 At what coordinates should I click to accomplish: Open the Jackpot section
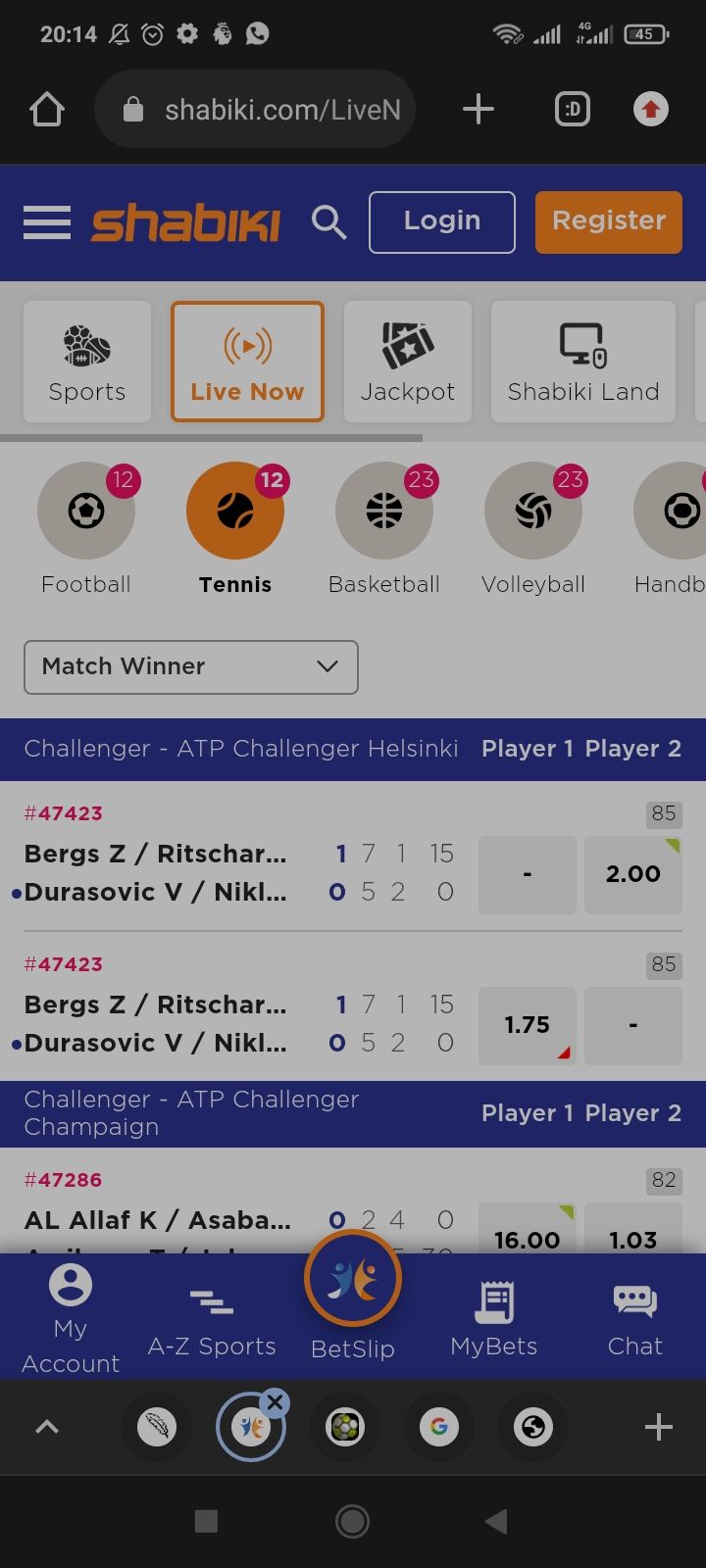pyautogui.click(x=407, y=362)
